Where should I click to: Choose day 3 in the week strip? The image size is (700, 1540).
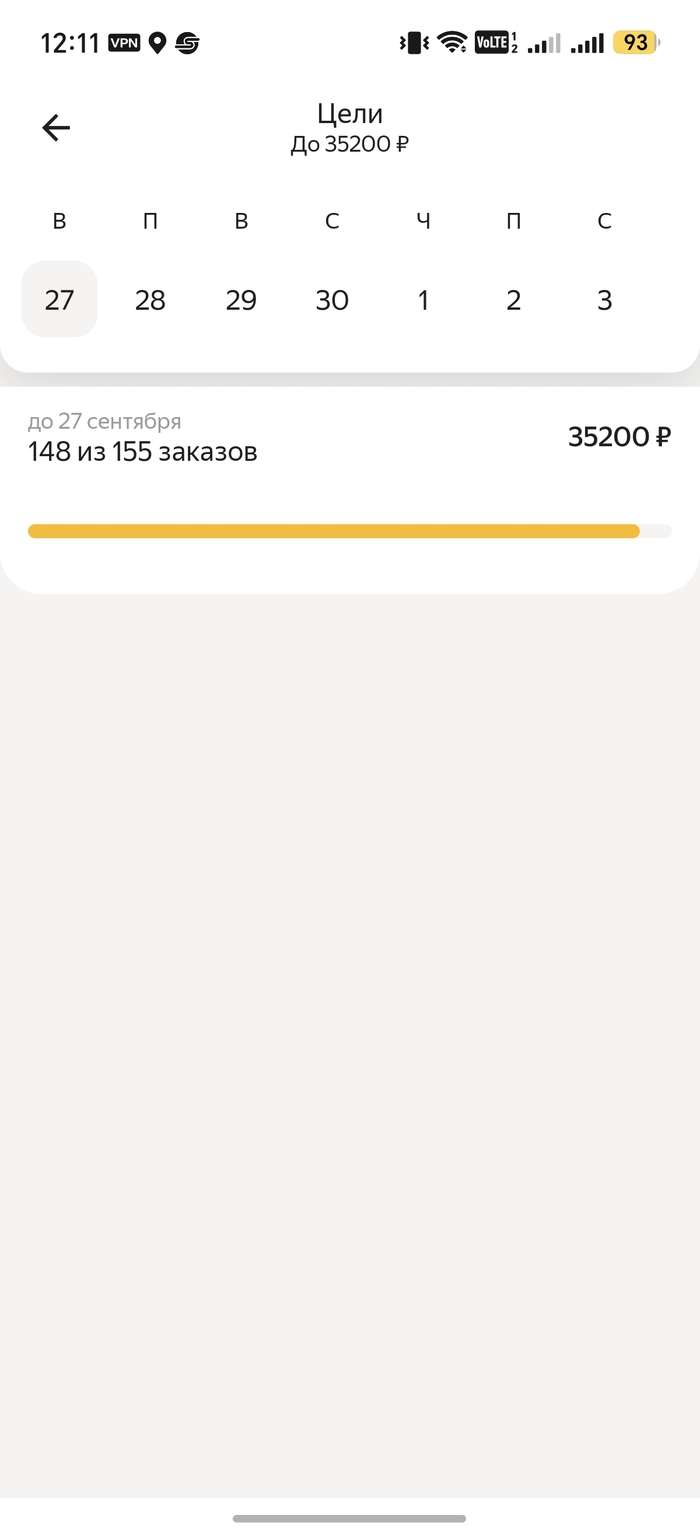pyautogui.click(x=605, y=299)
